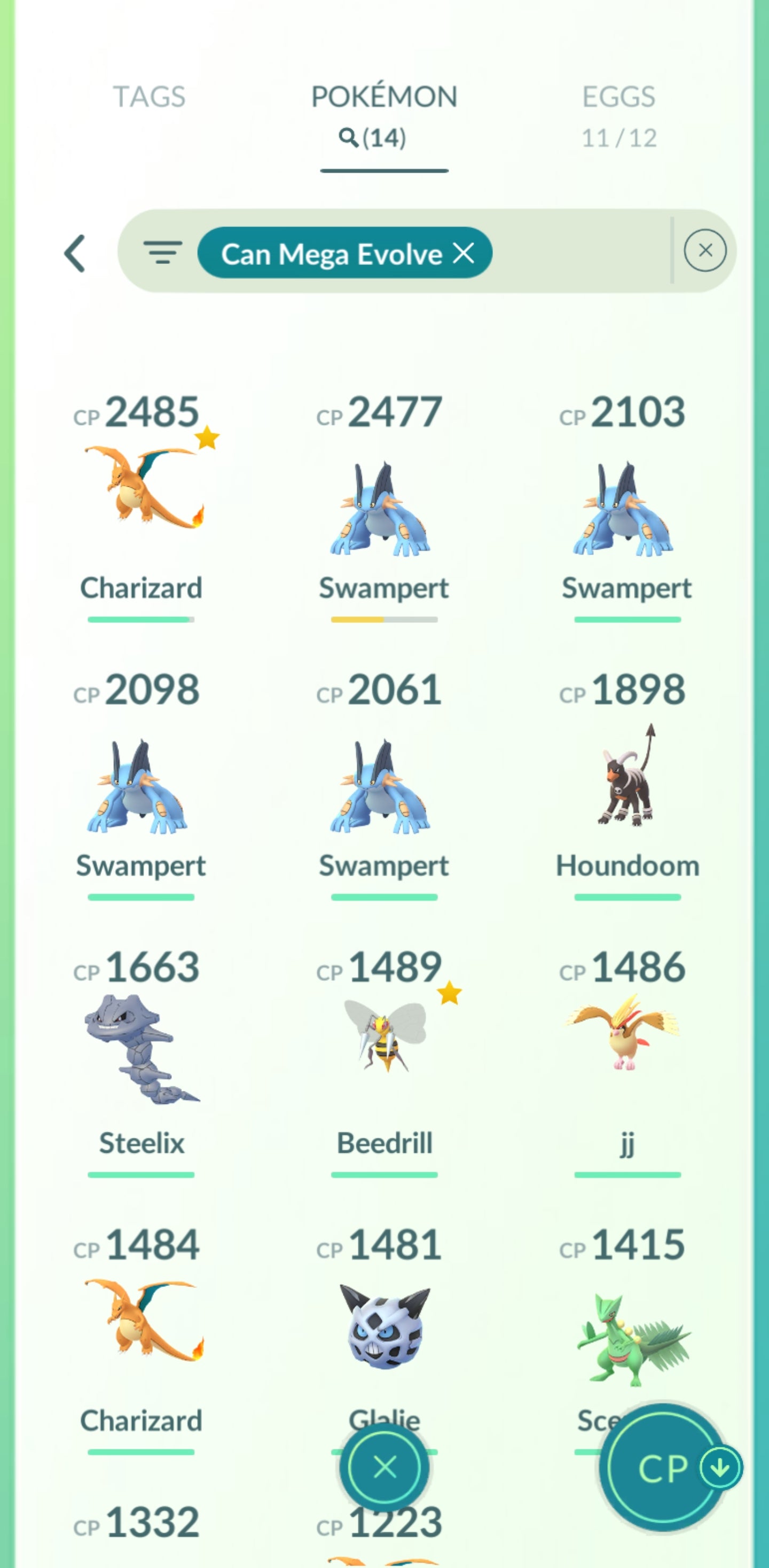The image size is (769, 1568).
Task: Go back with the left arrow
Action: coord(75,253)
